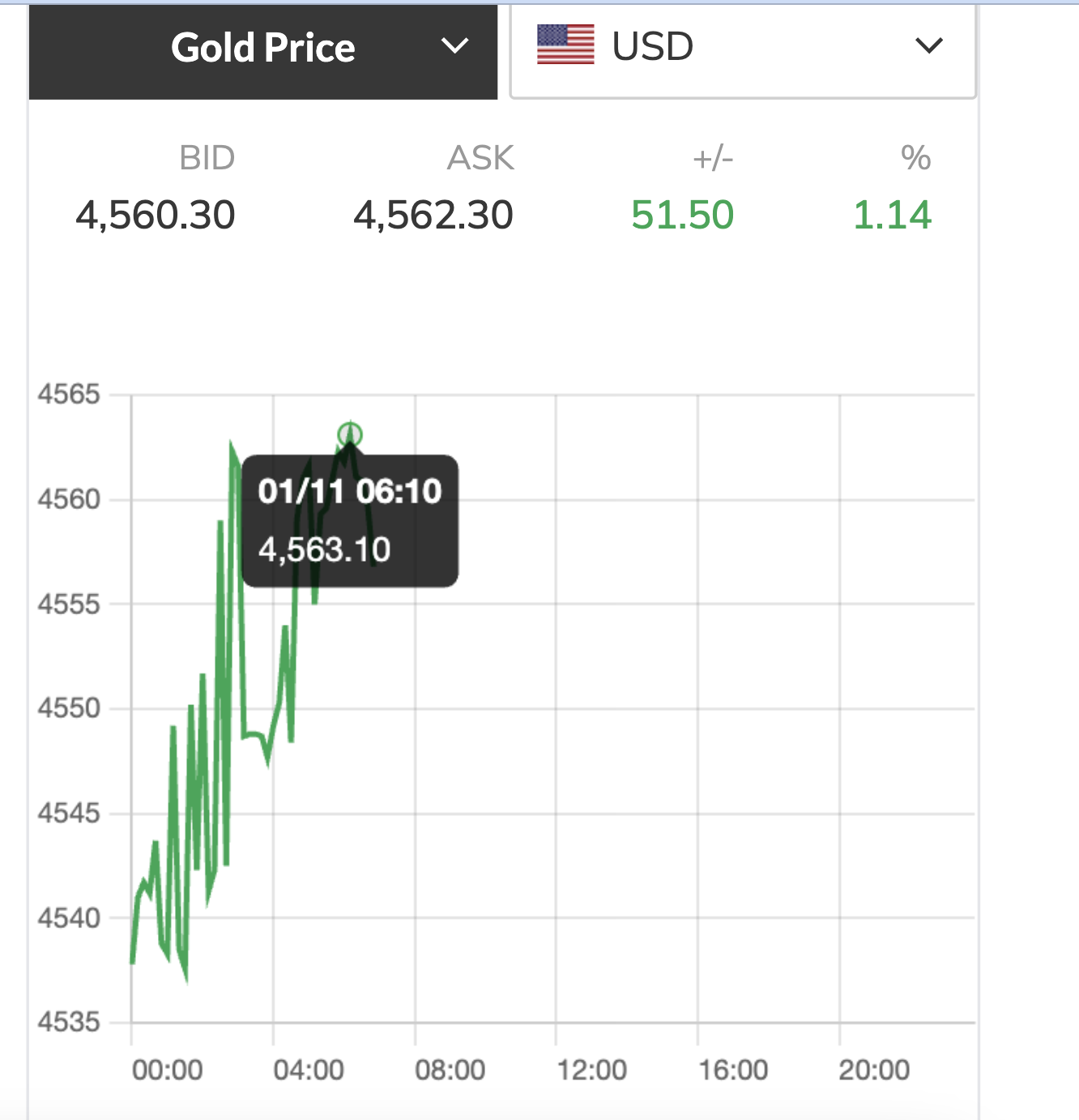Click the ASK price 4,562.30
1079x1120 pixels.
[x=434, y=215]
